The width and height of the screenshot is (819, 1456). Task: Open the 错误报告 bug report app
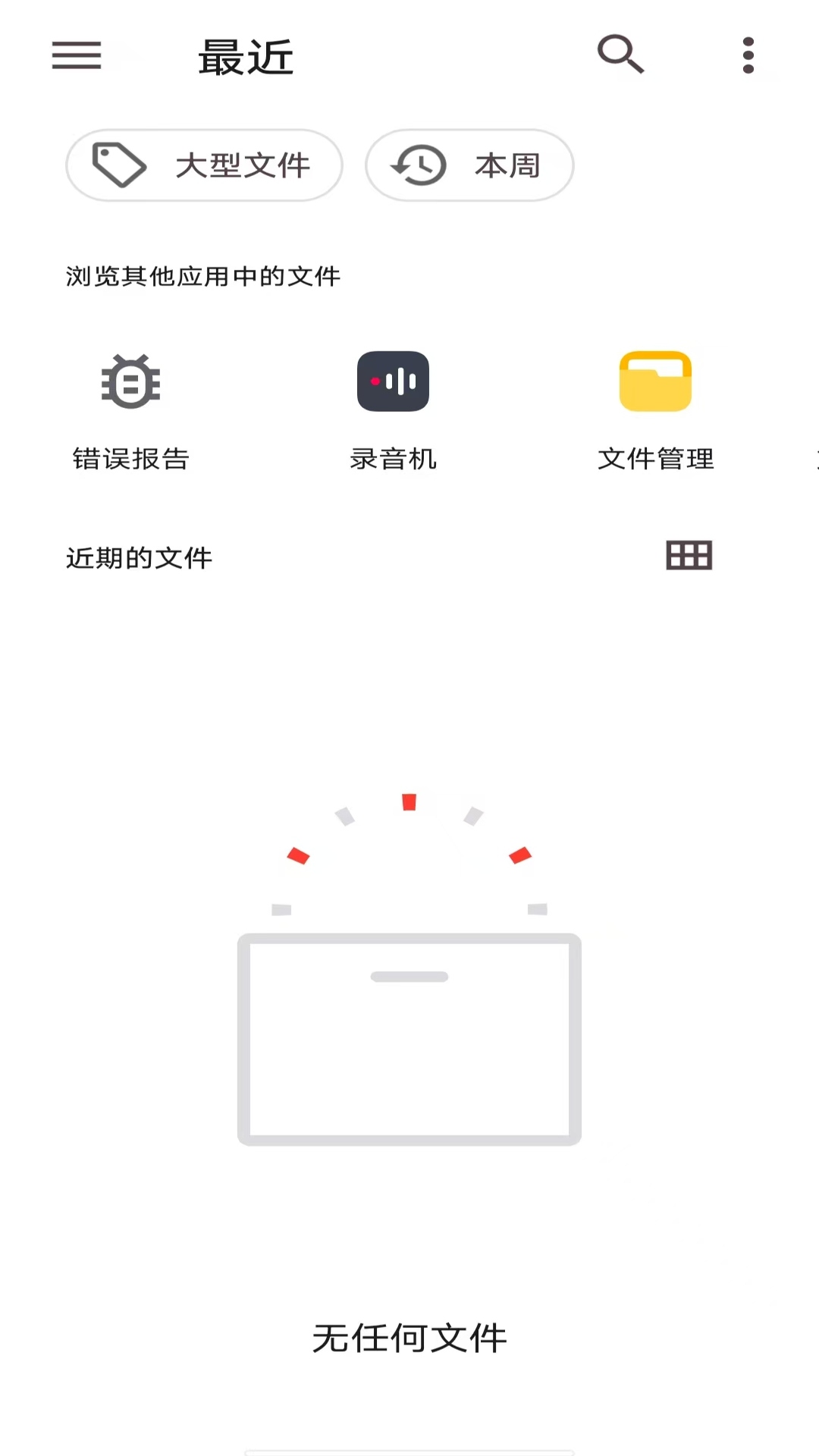click(130, 409)
